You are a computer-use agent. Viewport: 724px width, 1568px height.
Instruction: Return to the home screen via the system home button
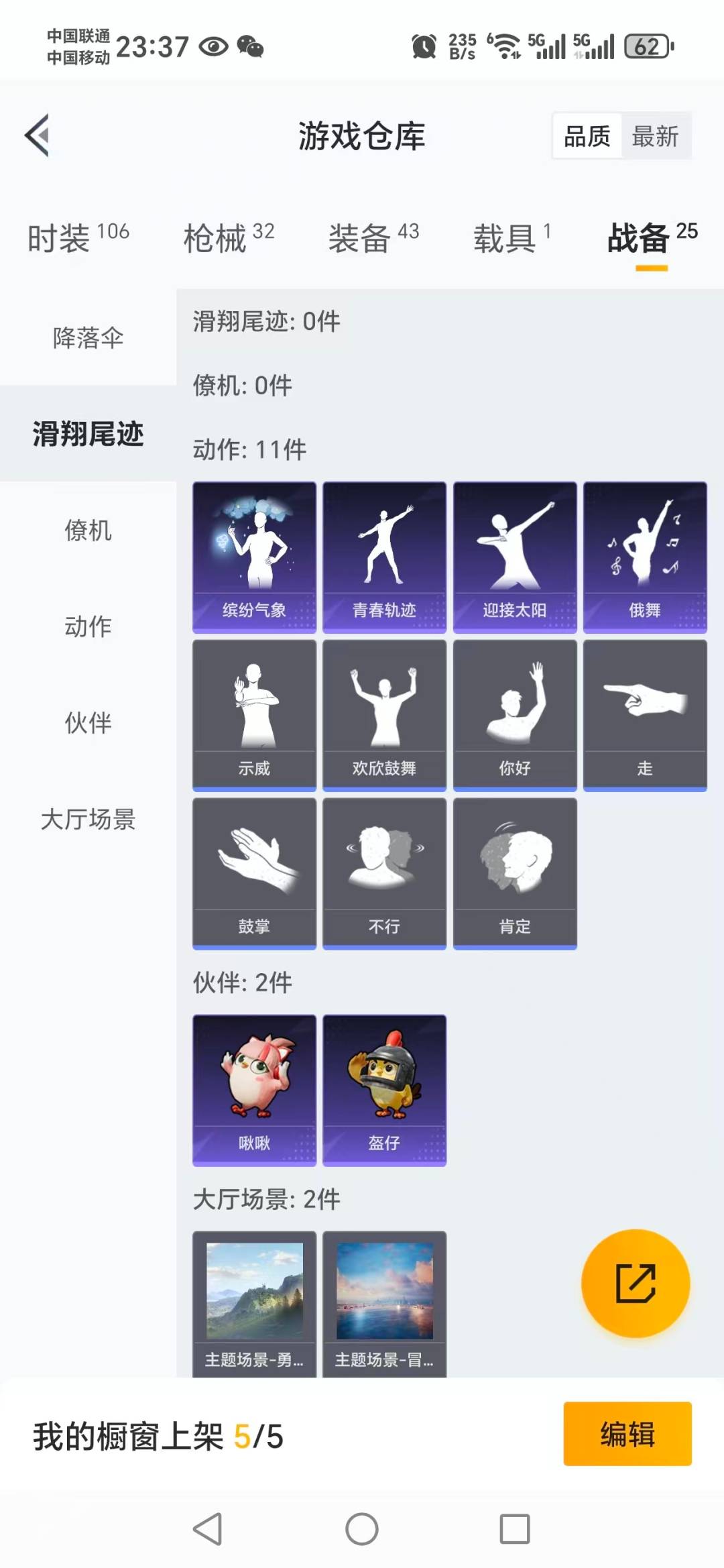click(362, 1529)
